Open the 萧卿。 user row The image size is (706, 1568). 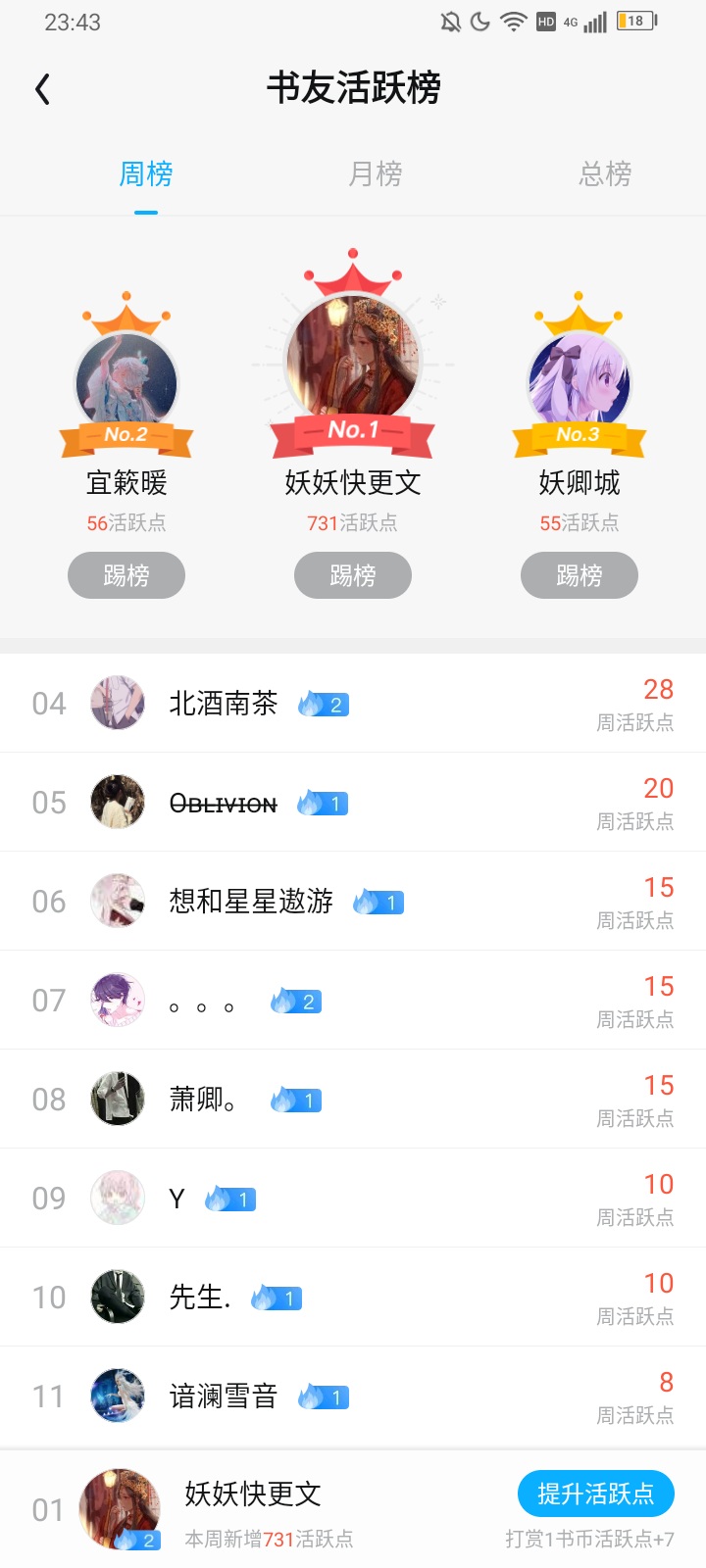click(x=353, y=1100)
